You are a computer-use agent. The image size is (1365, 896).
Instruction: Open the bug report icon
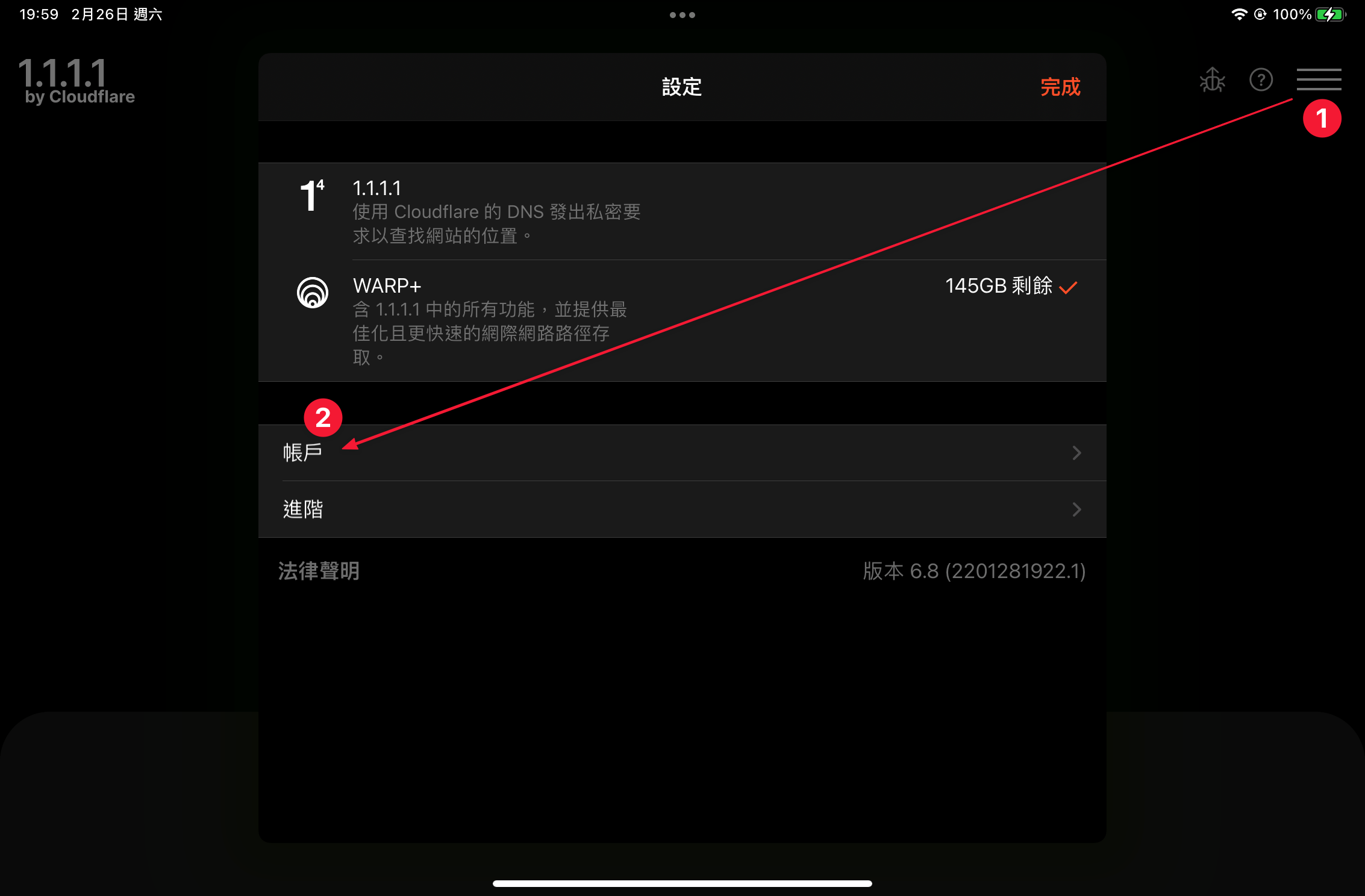[1212, 80]
